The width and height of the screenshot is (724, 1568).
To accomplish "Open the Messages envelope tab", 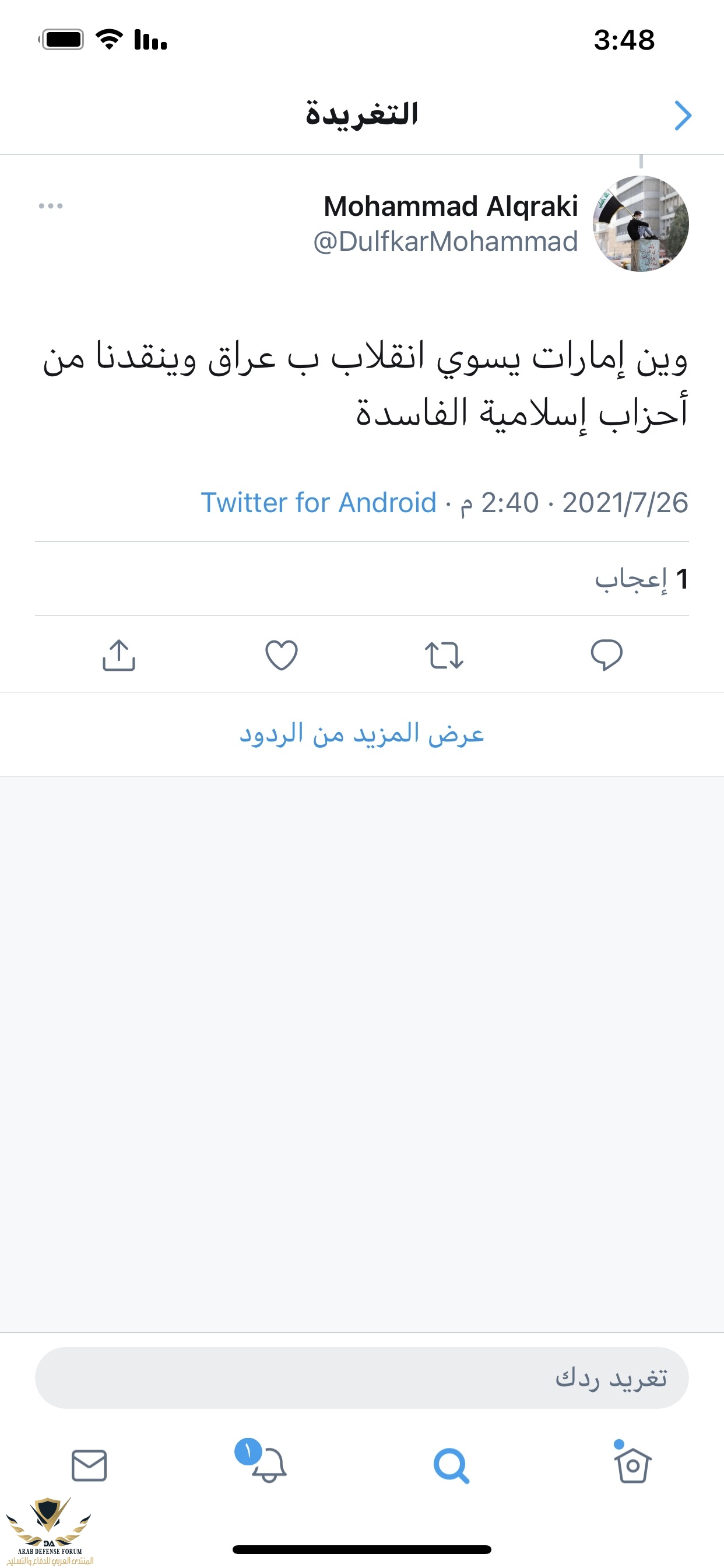I will point(89,1466).
